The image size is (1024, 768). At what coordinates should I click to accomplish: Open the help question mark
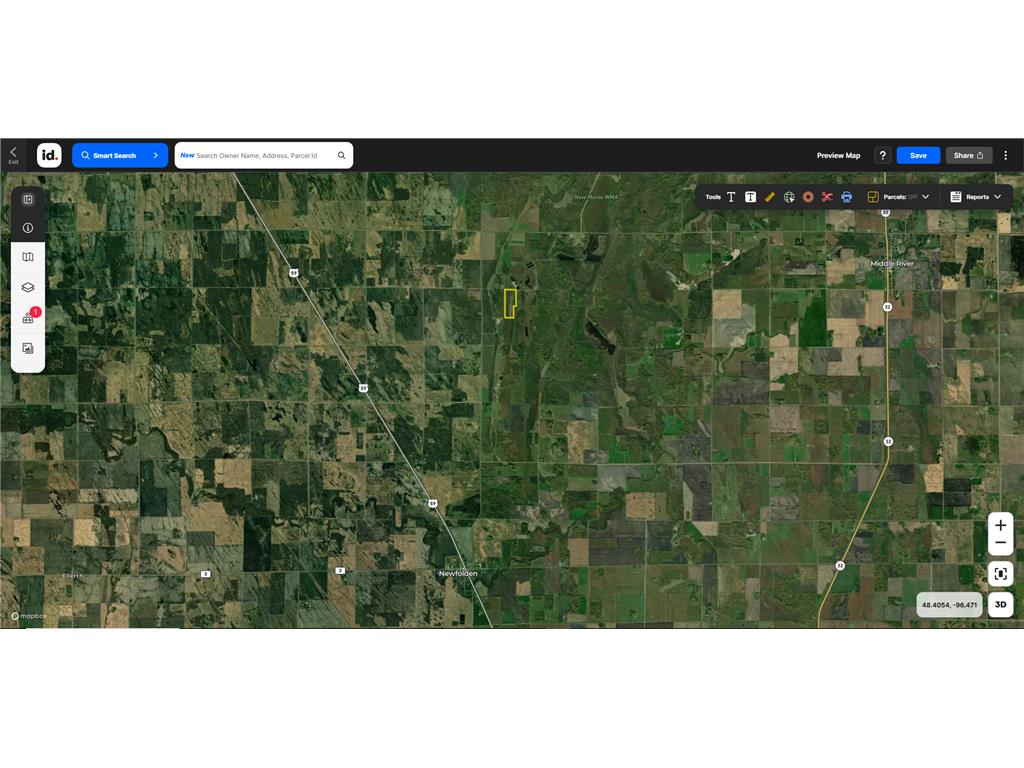click(882, 155)
